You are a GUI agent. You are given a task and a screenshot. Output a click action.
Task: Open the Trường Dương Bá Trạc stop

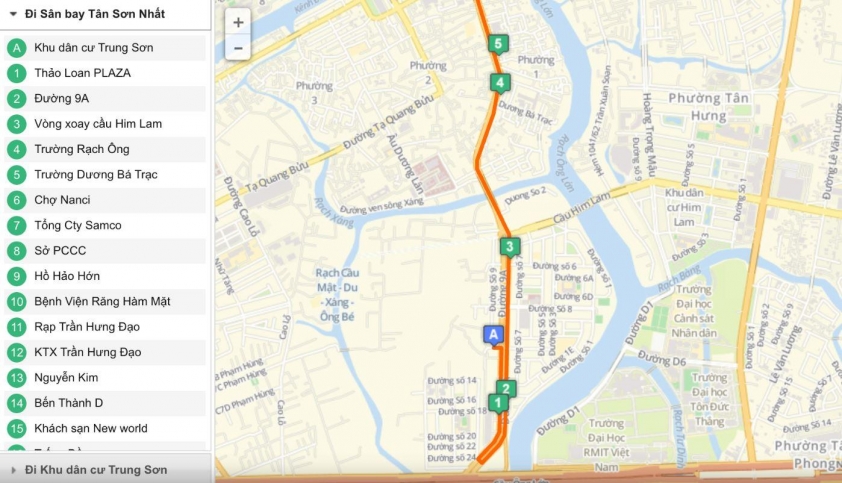(x=96, y=175)
